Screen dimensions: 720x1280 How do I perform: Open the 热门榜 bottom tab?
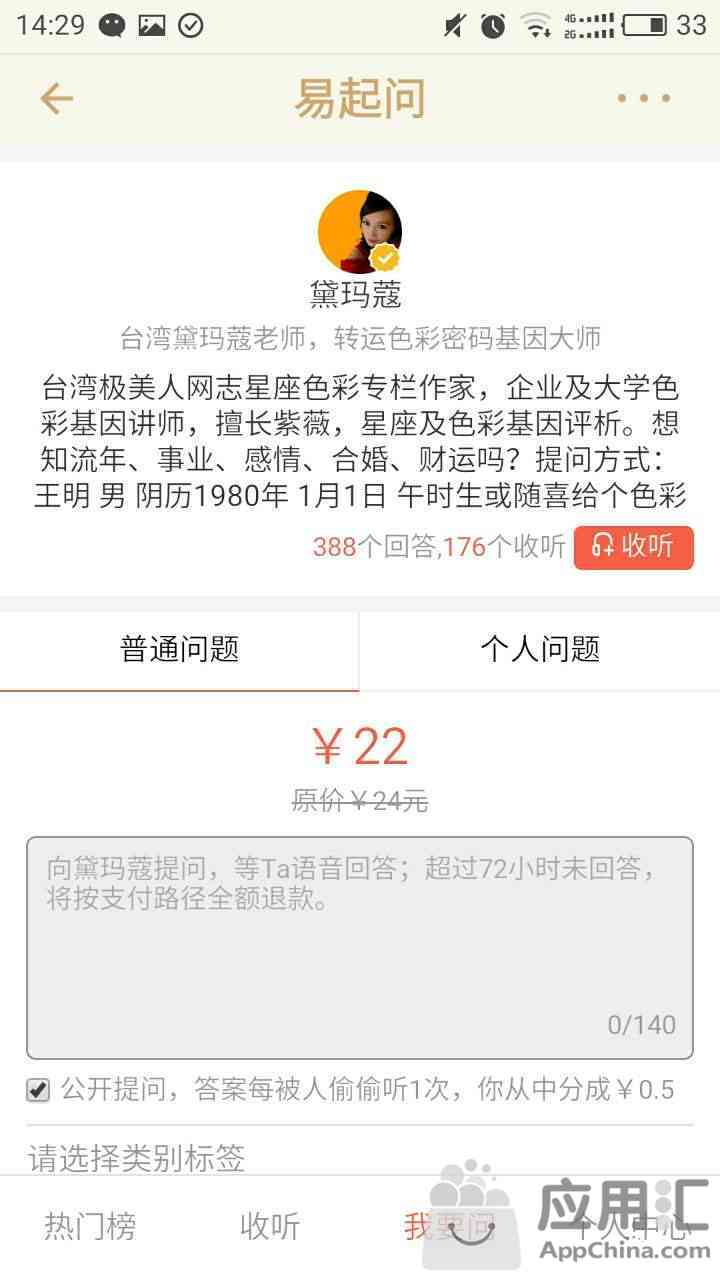click(x=90, y=1226)
